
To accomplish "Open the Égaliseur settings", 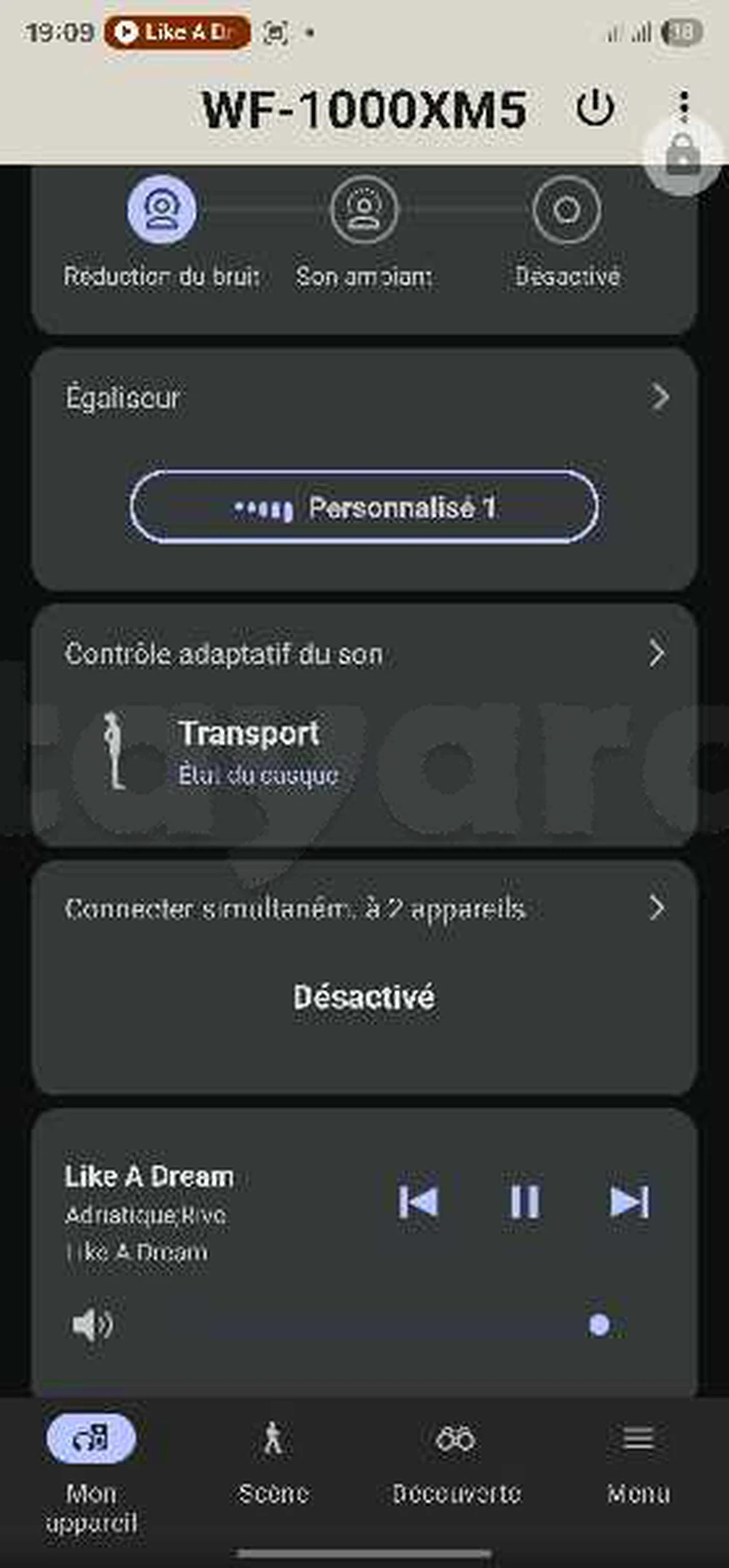I will tap(364, 397).
